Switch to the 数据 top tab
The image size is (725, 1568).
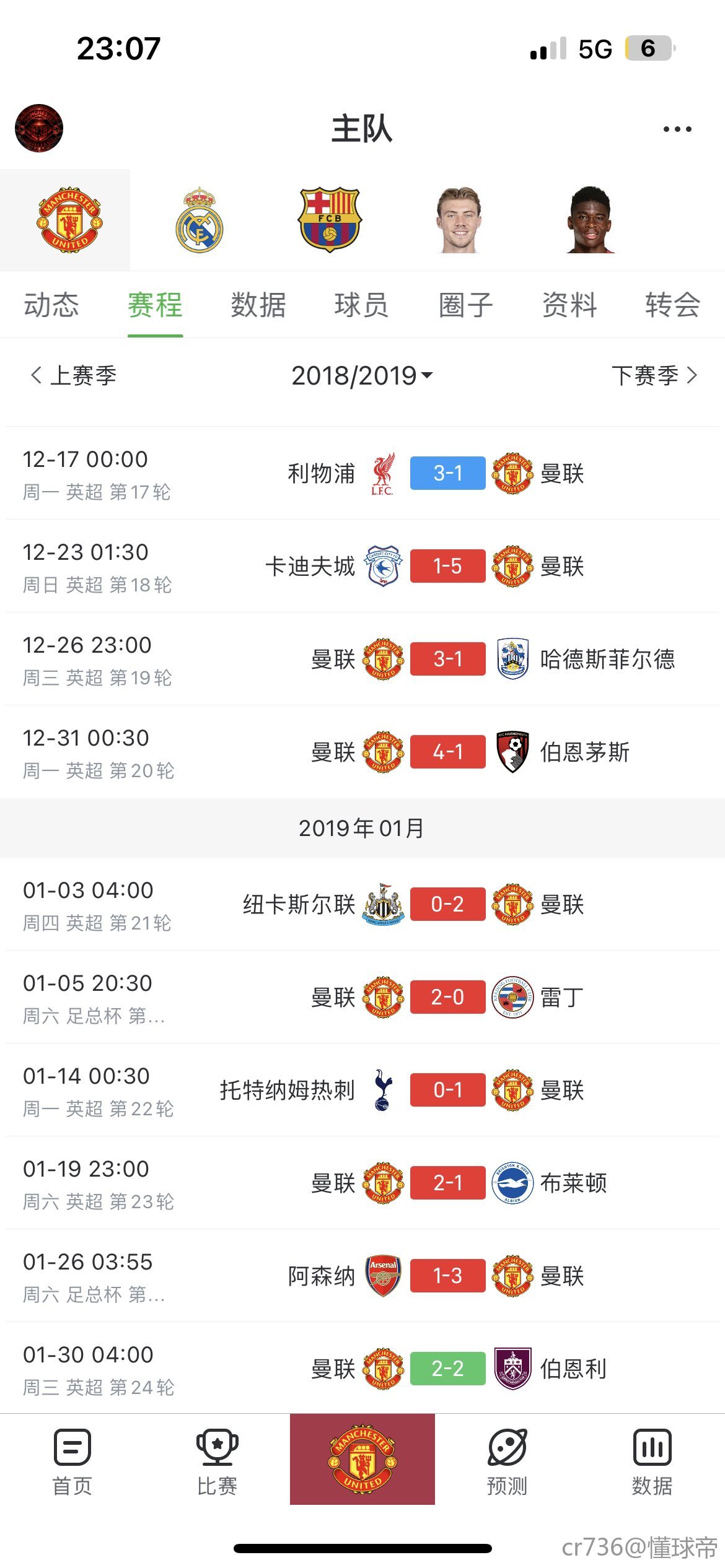[x=258, y=305]
